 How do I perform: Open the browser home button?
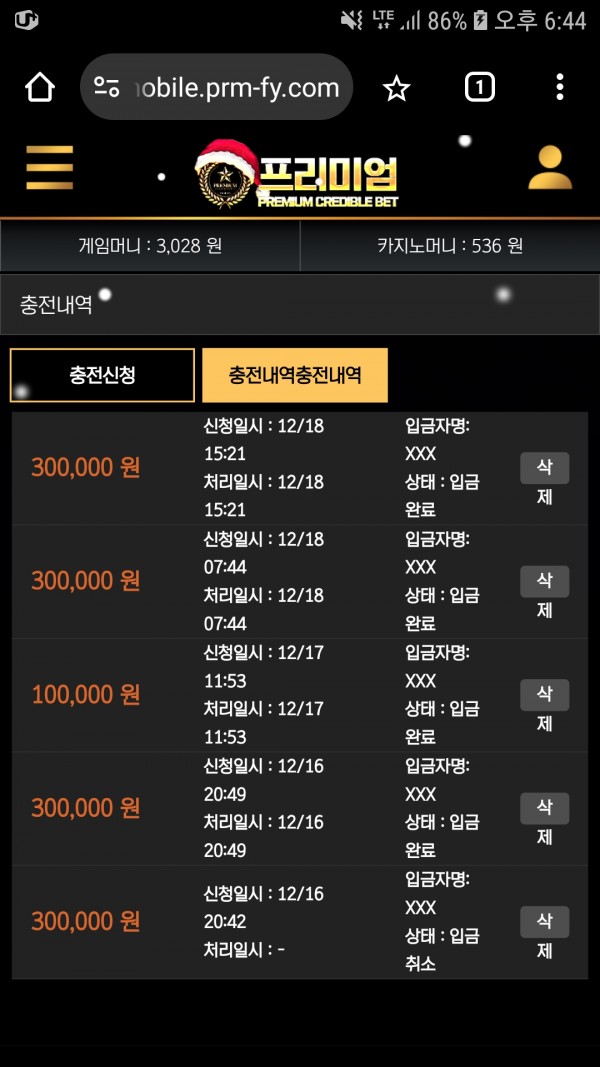39,87
